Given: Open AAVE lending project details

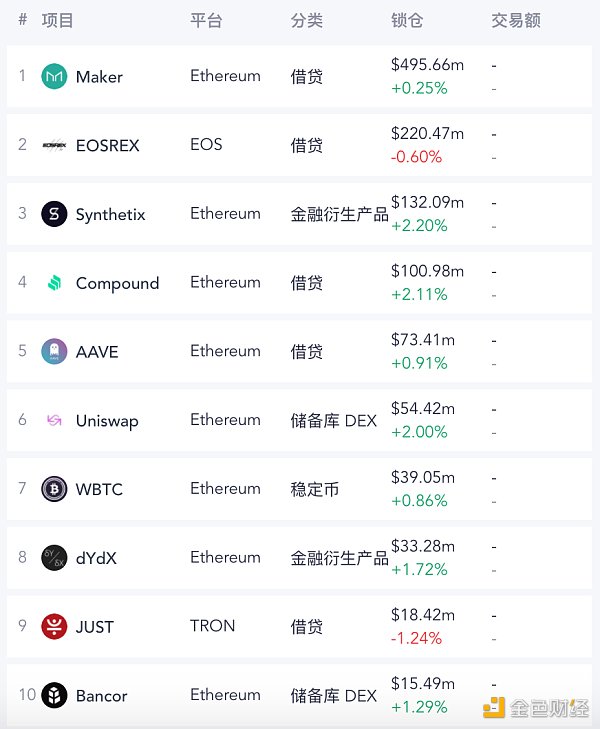Looking at the screenshot, I should click(97, 352).
